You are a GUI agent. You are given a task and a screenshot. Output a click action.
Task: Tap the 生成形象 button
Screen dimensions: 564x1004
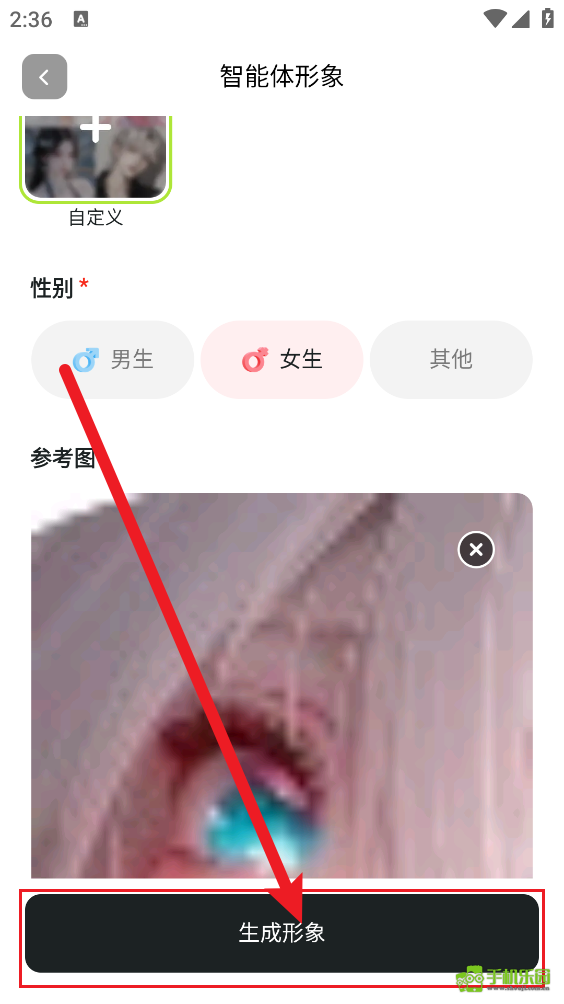tap(282, 933)
